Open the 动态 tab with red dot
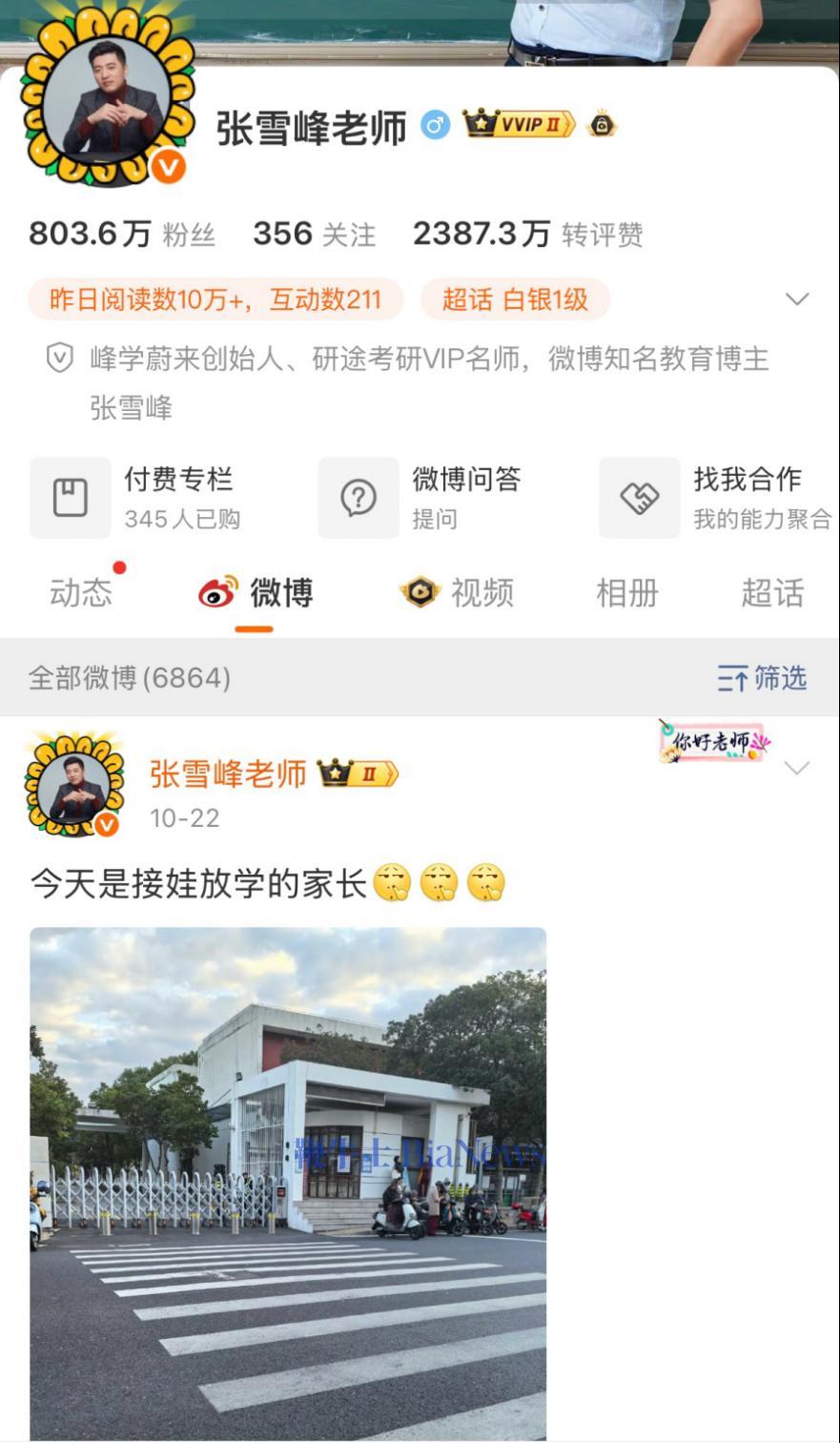The height and width of the screenshot is (1443, 840). [81, 593]
